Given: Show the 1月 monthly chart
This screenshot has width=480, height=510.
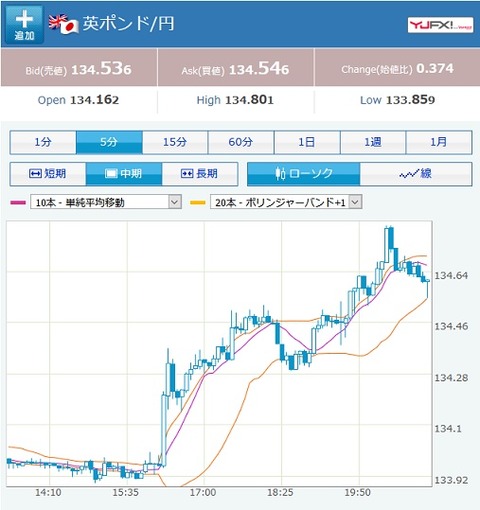Looking at the screenshot, I should (439, 142).
